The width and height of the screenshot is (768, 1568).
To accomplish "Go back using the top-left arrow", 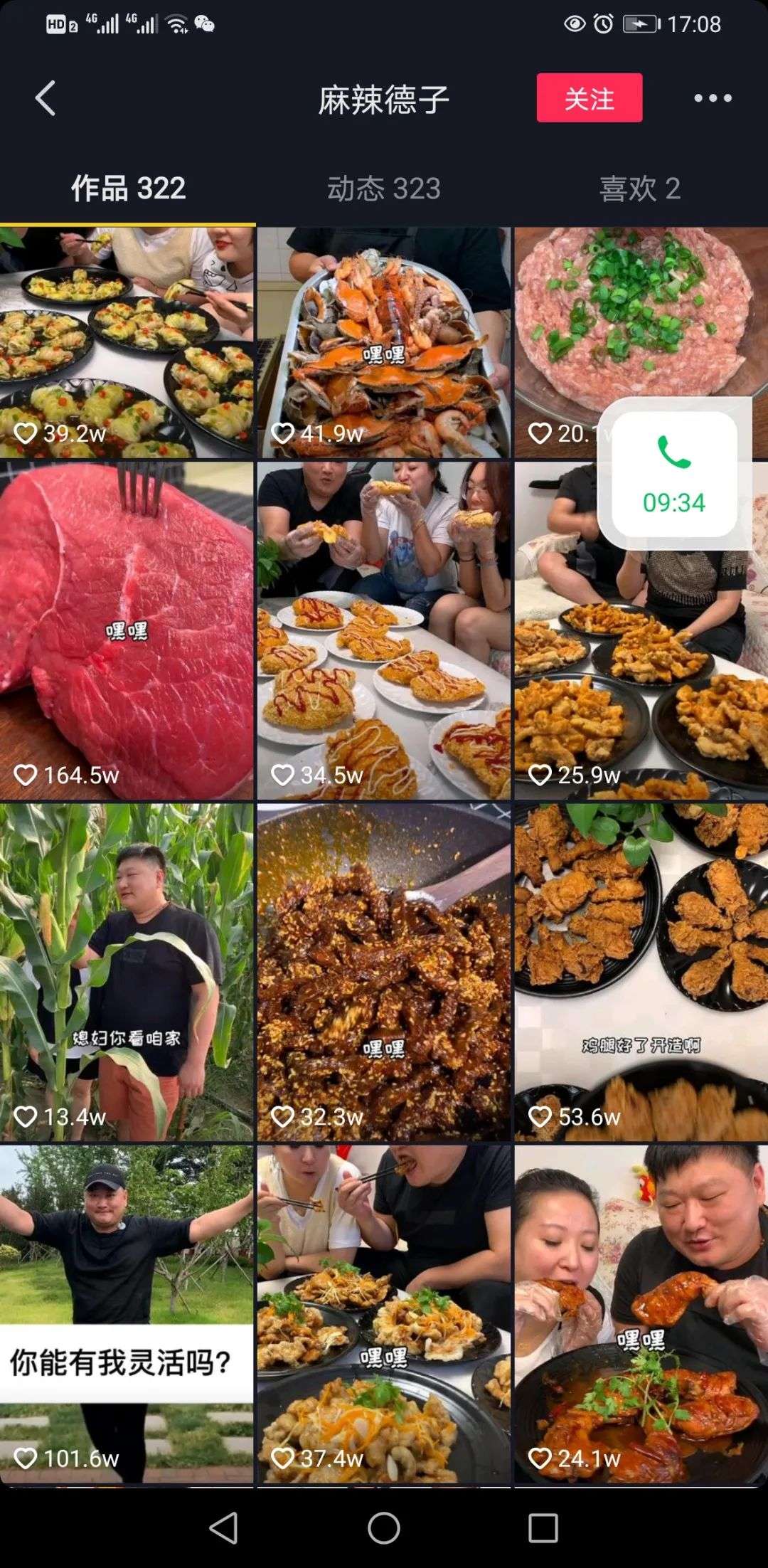I will (46, 98).
